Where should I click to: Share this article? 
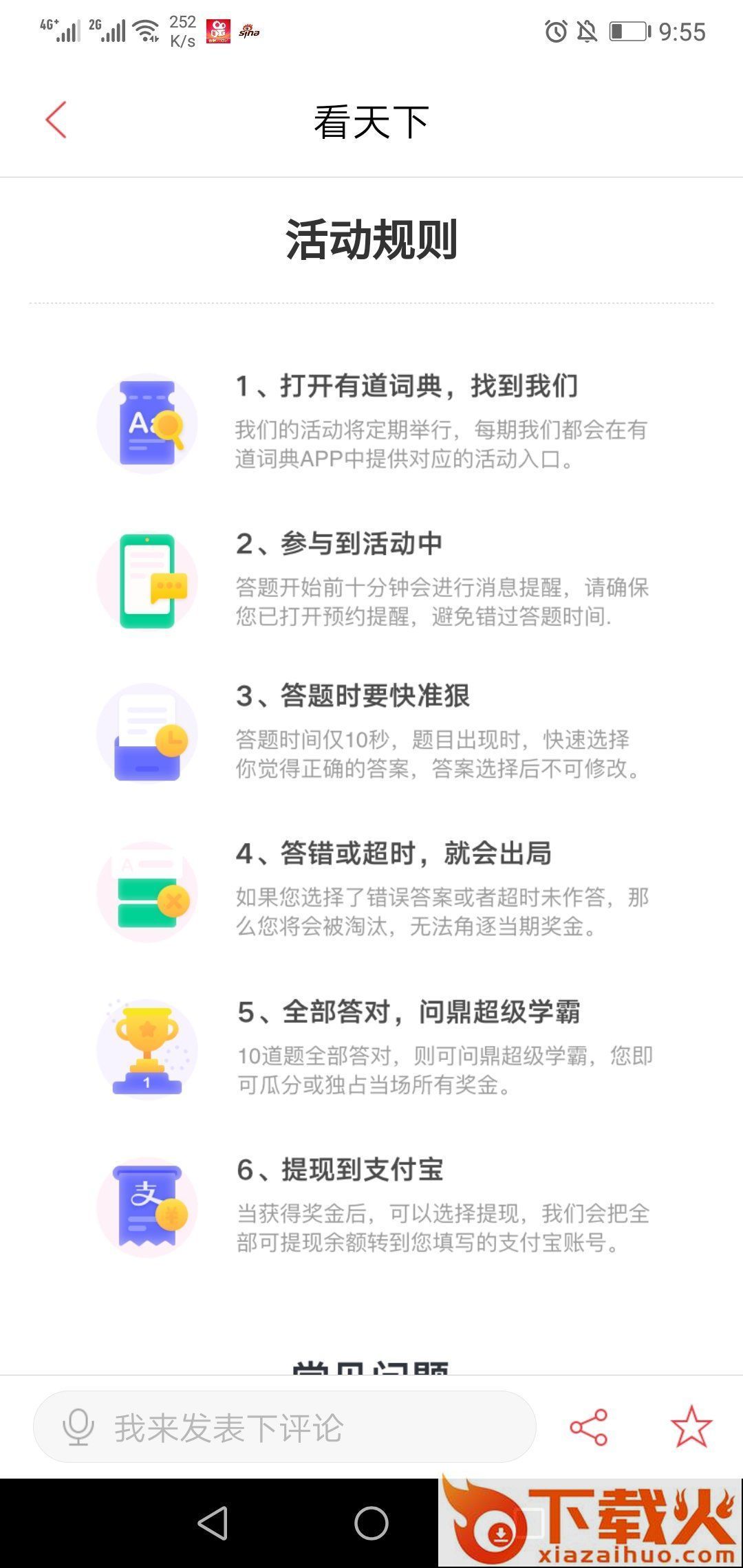click(589, 1427)
